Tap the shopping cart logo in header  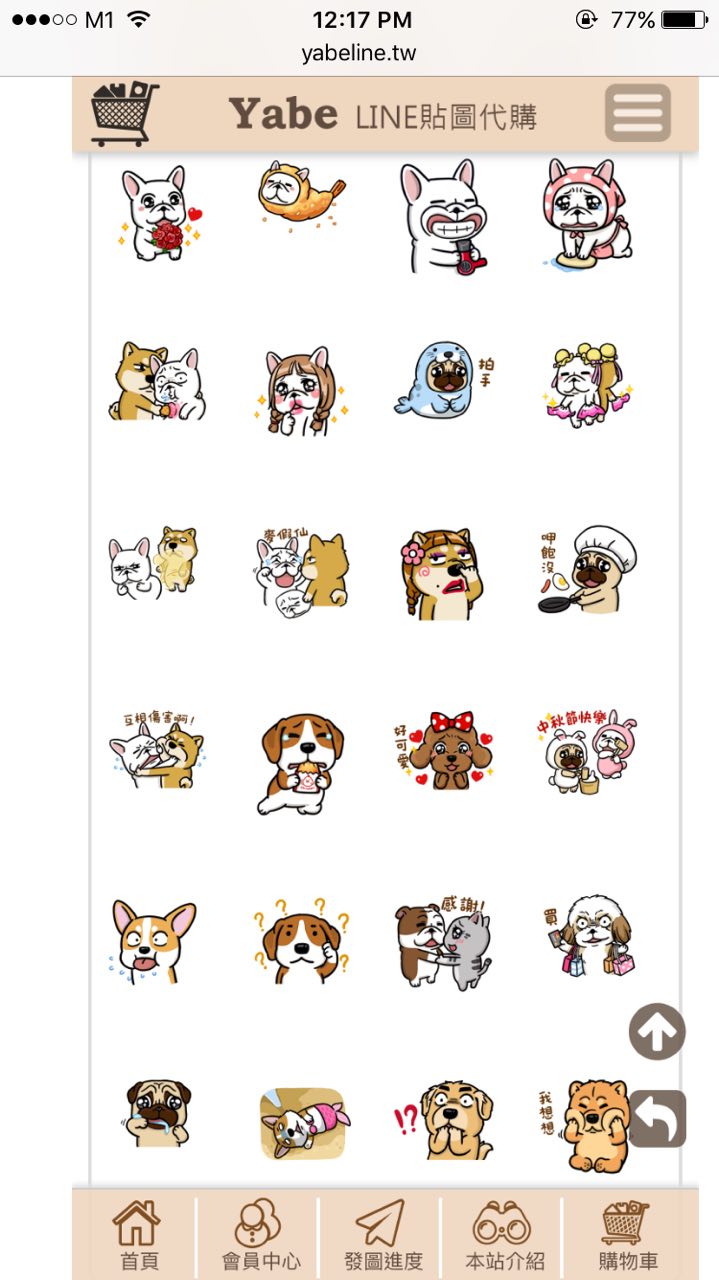click(125, 114)
